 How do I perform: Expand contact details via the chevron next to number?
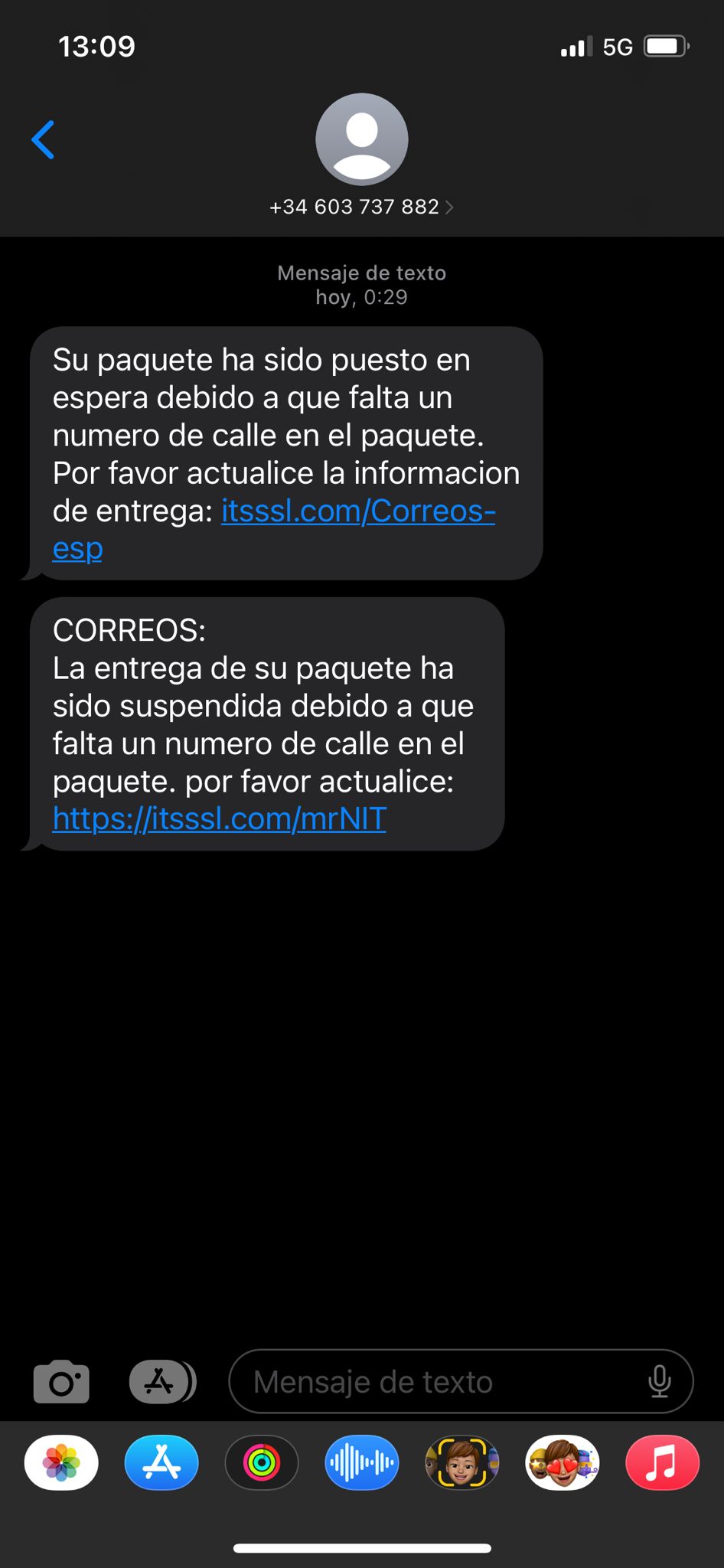pos(449,206)
